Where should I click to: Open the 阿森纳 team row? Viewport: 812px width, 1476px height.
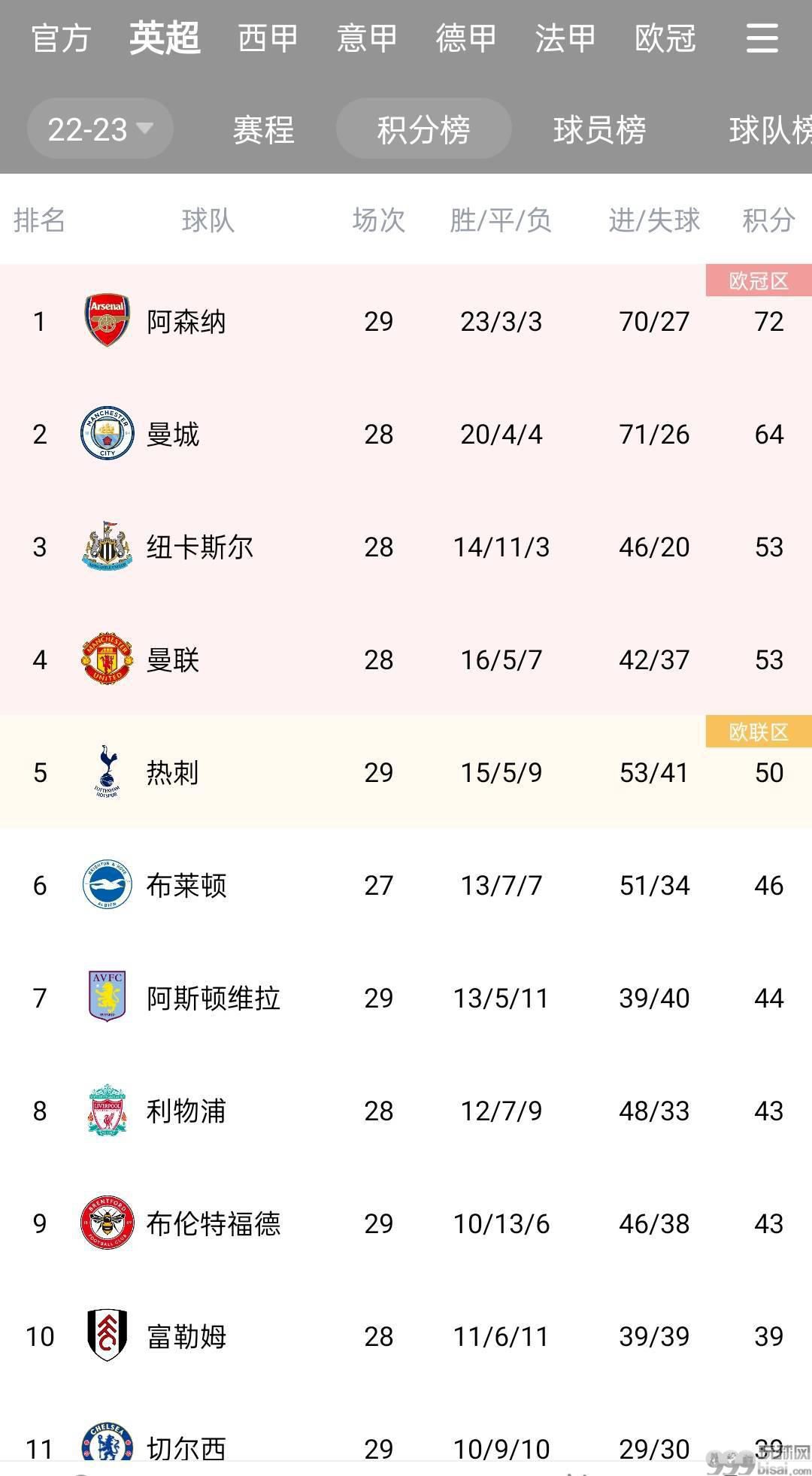coord(406,321)
